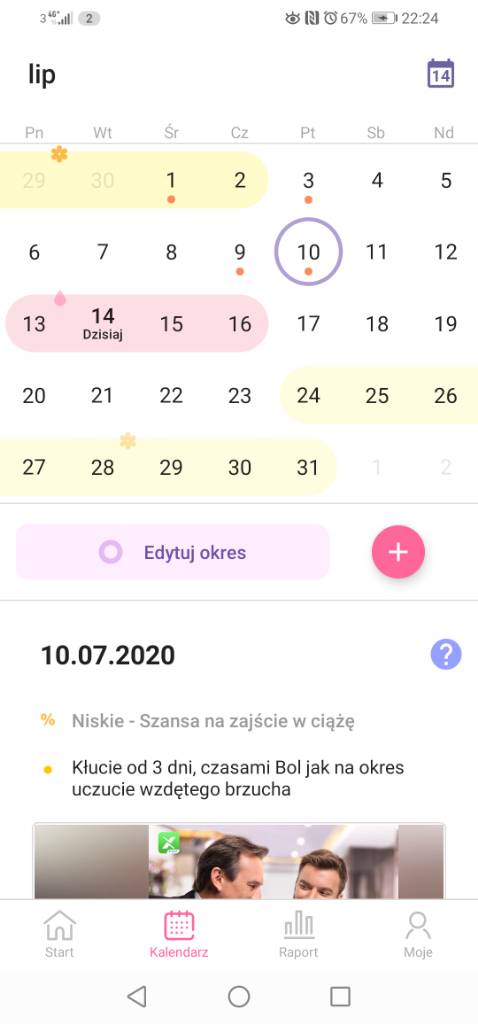Image resolution: width=478 pixels, height=1024 pixels.
Task: Tap the system back button
Action: tap(136, 997)
